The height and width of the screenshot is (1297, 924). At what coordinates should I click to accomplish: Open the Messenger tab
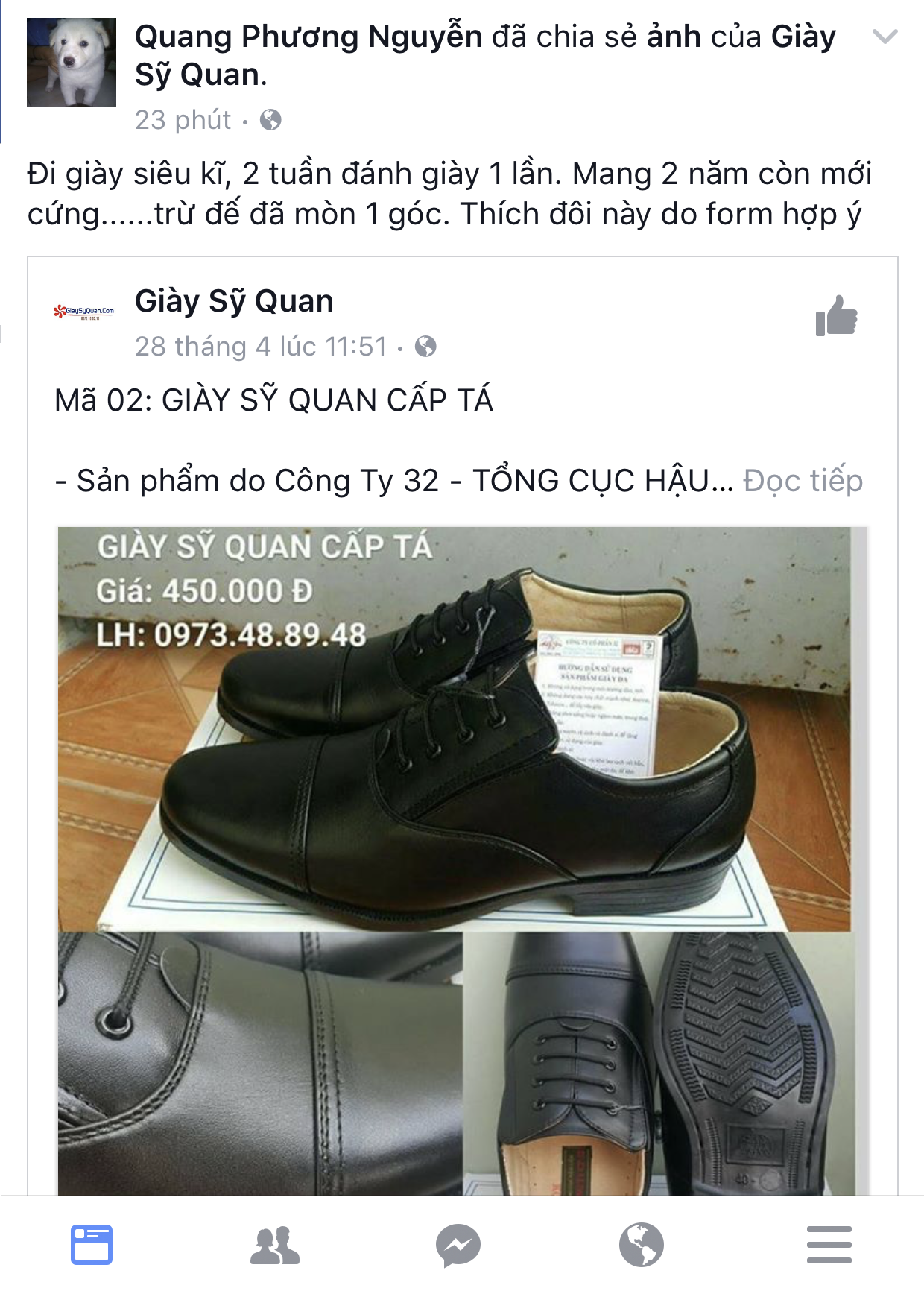[x=458, y=1245]
